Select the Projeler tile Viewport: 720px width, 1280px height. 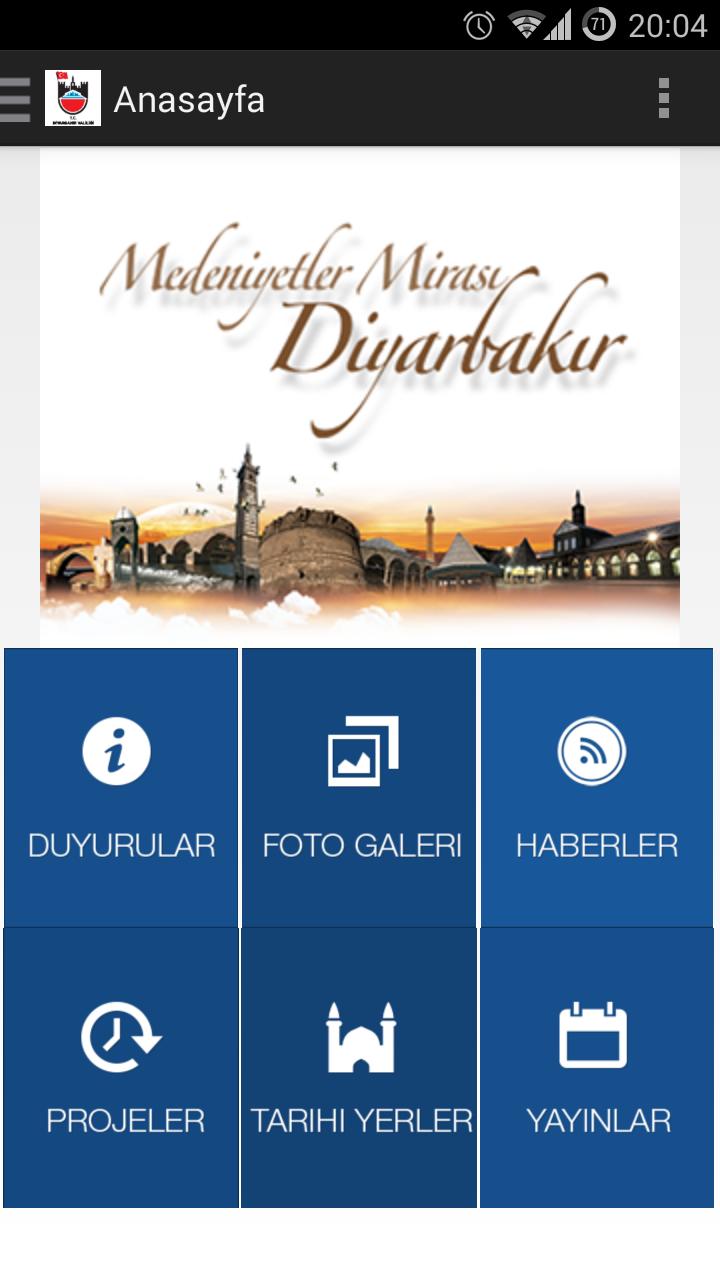click(x=121, y=1067)
